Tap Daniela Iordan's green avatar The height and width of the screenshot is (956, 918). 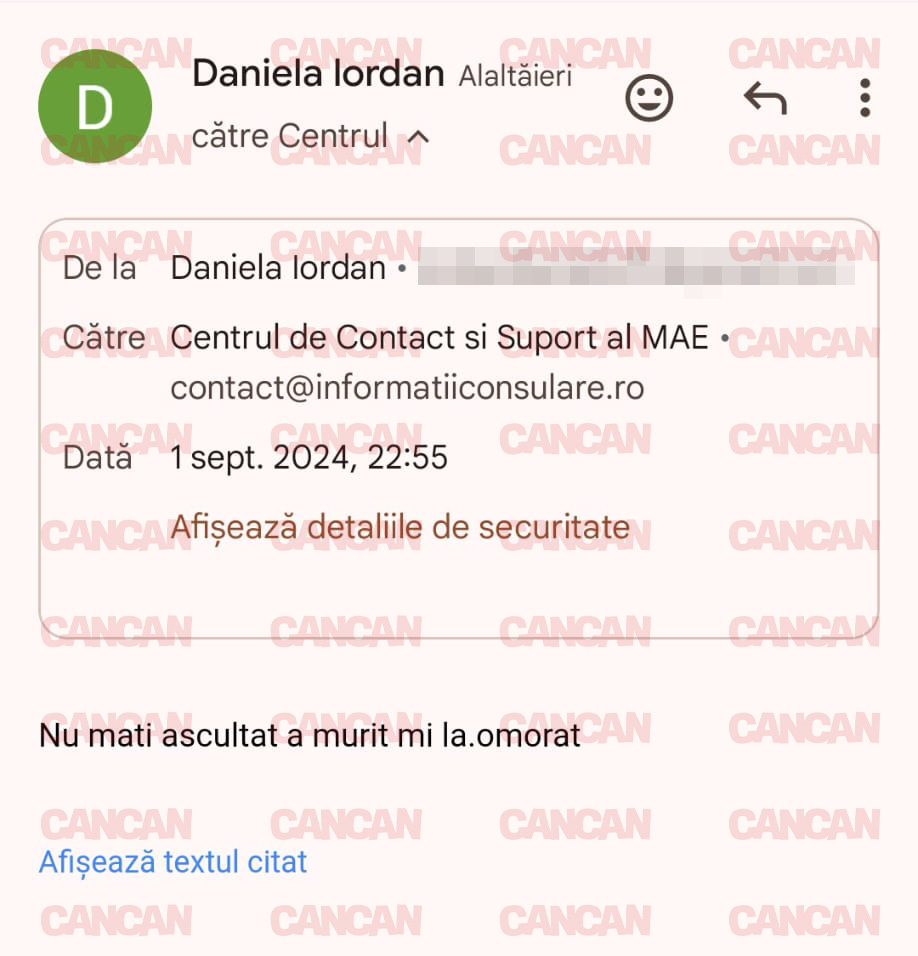(95, 106)
